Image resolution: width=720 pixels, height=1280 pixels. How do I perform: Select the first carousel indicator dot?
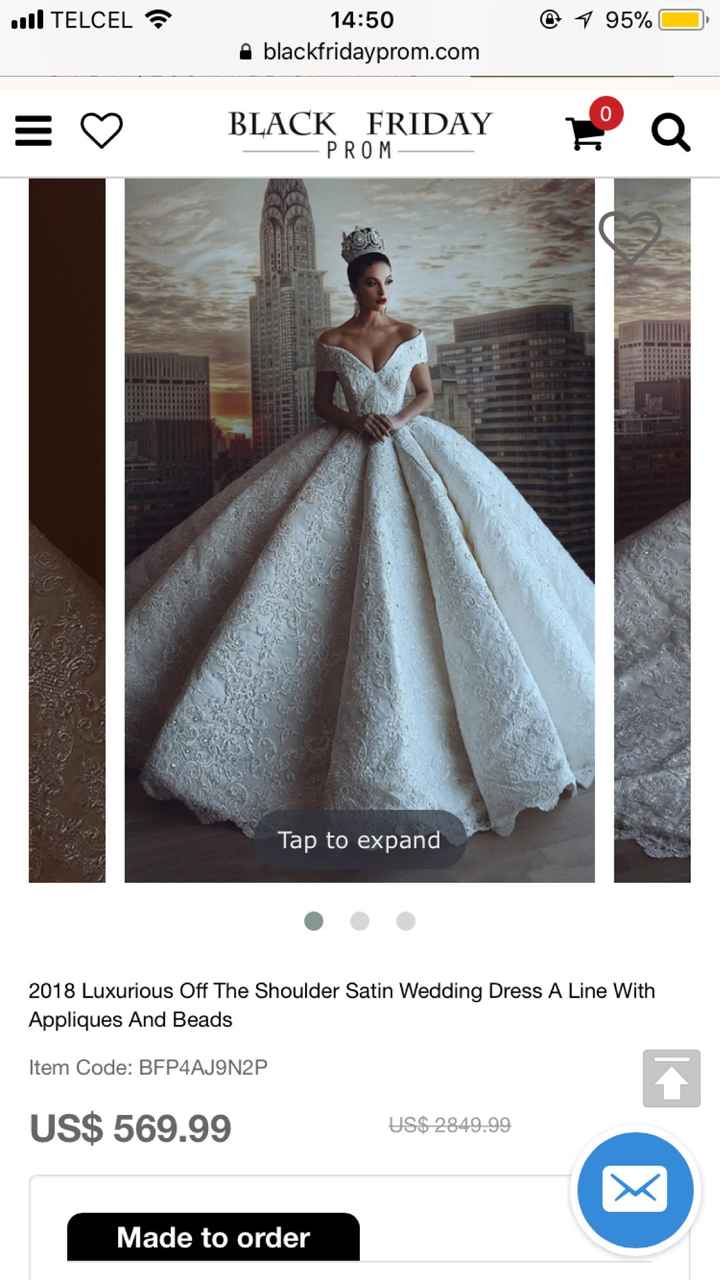tap(314, 921)
